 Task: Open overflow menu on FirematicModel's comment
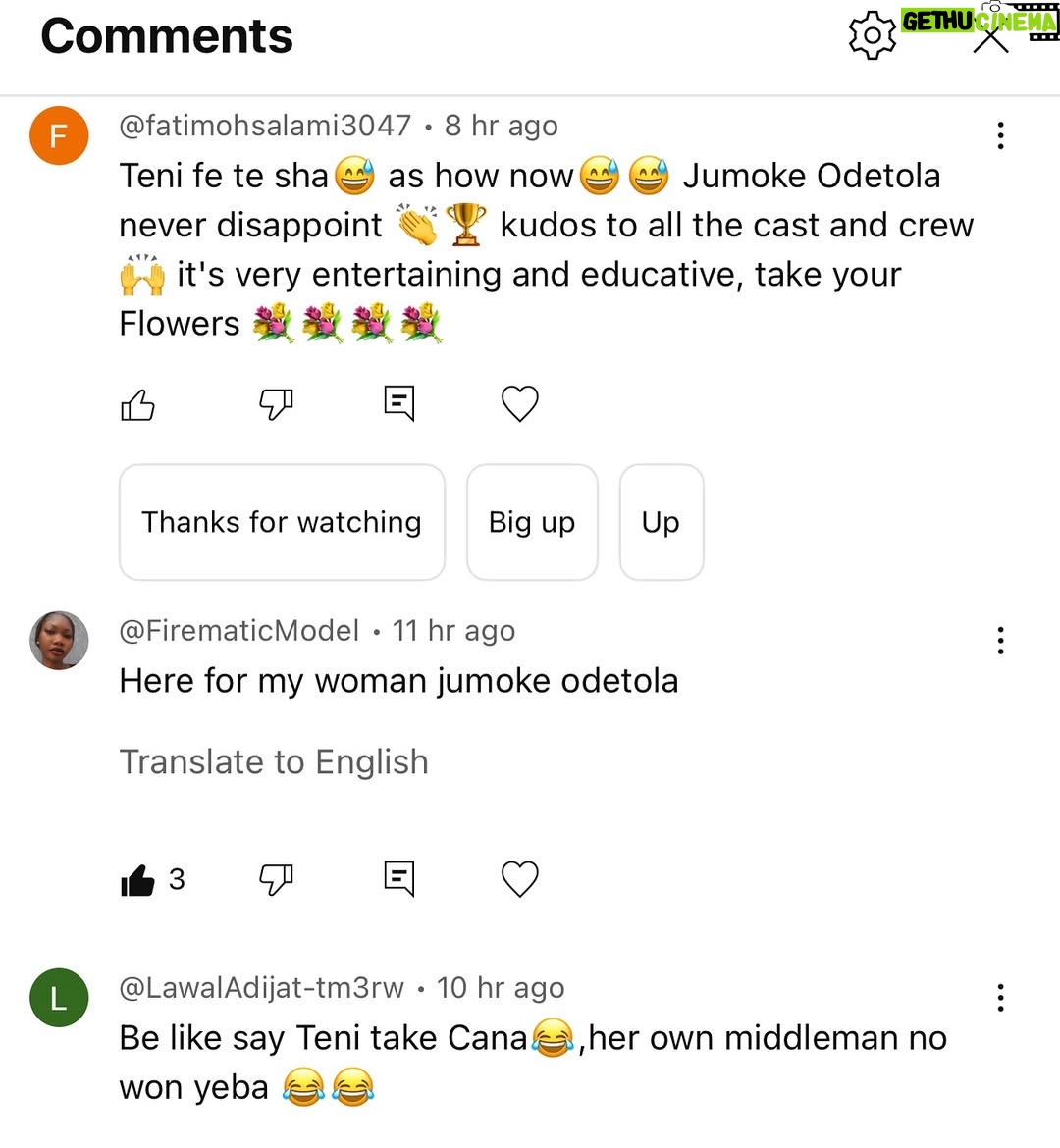pyautogui.click(x=1000, y=641)
